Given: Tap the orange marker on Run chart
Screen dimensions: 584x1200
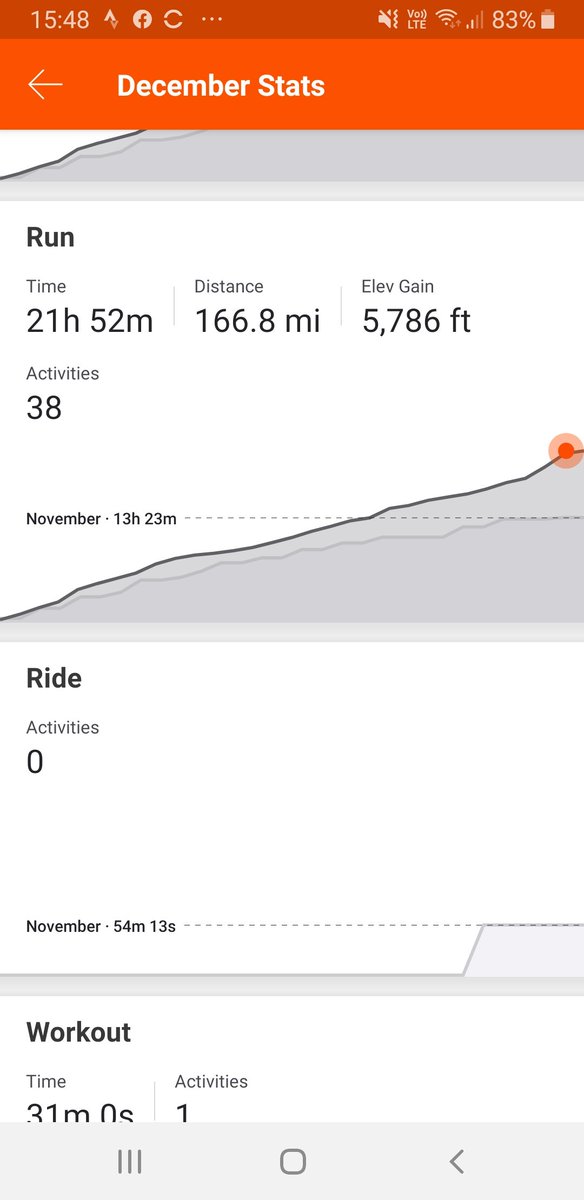Looking at the screenshot, I should tap(565, 451).
